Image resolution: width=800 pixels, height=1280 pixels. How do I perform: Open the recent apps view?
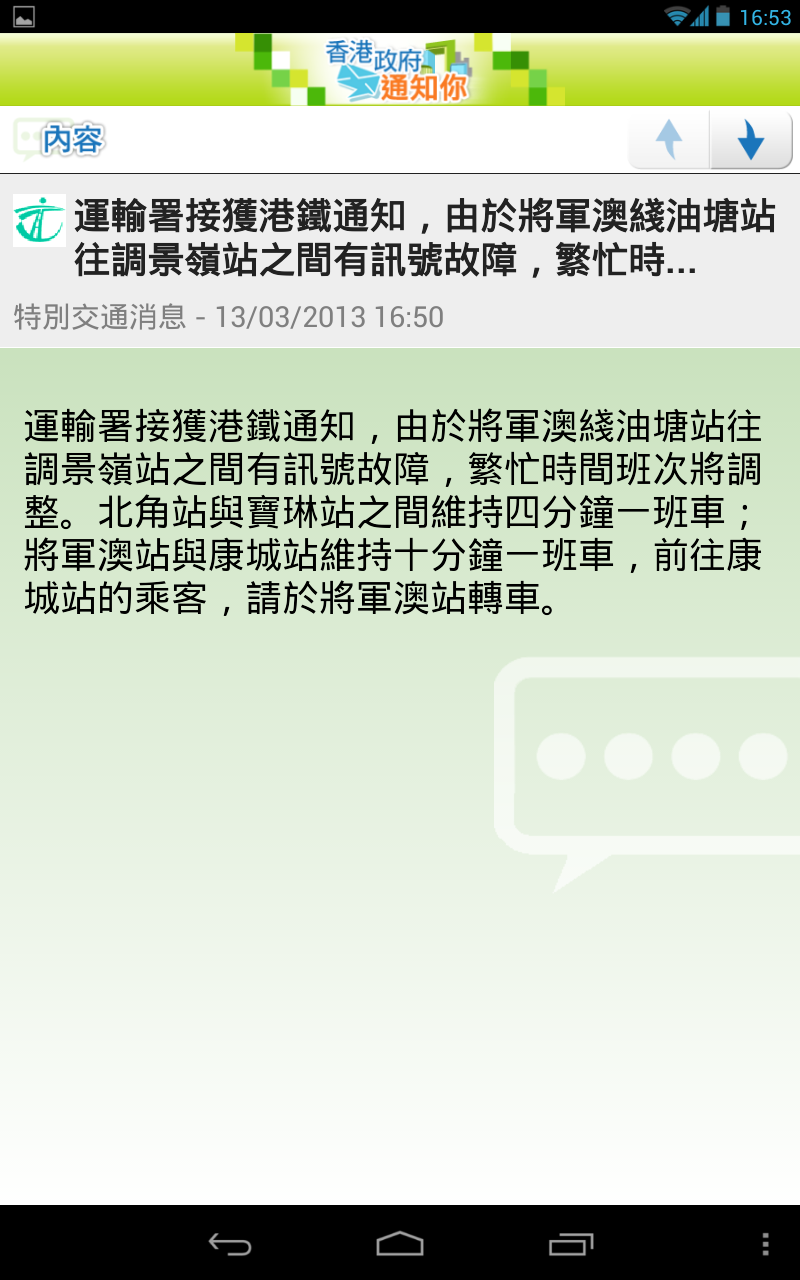(x=571, y=1244)
